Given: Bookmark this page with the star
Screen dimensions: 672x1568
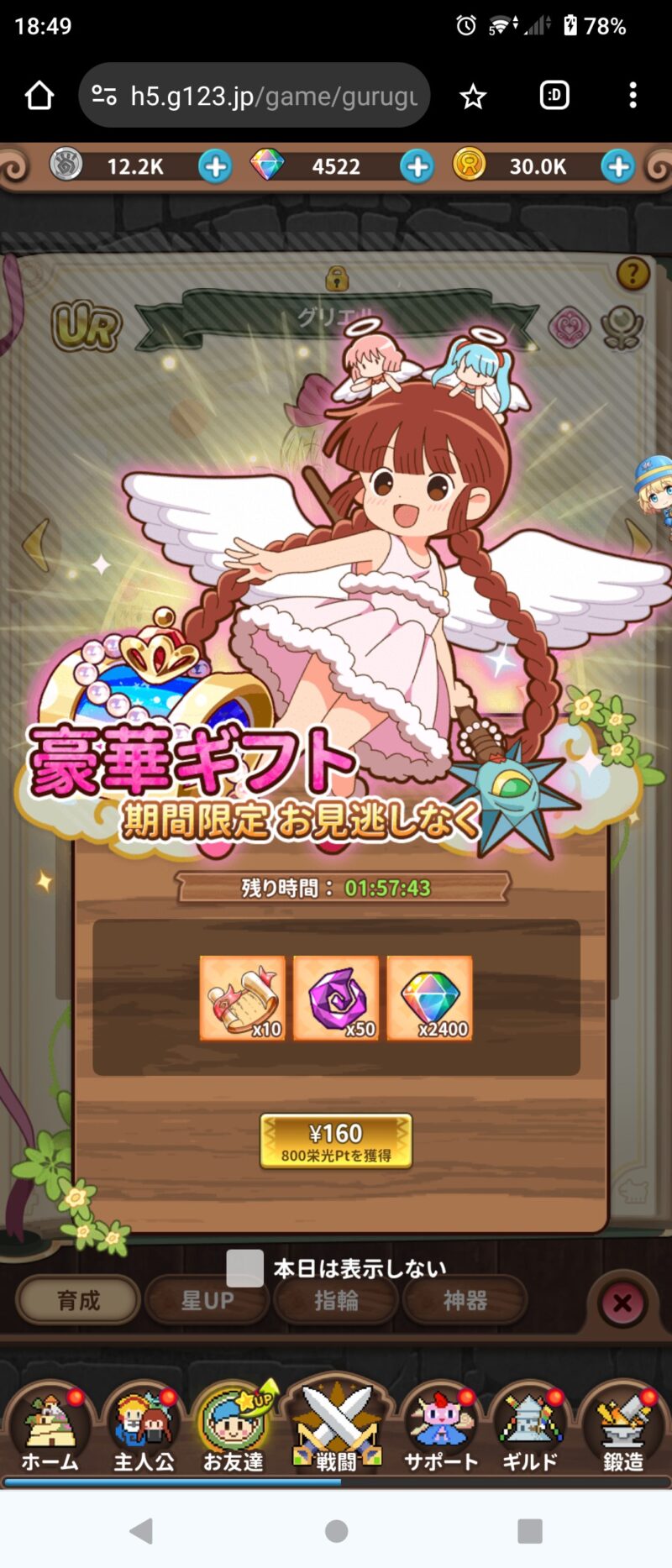Looking at the screenshot, I should pyautogui.click(x=473, y=96).
